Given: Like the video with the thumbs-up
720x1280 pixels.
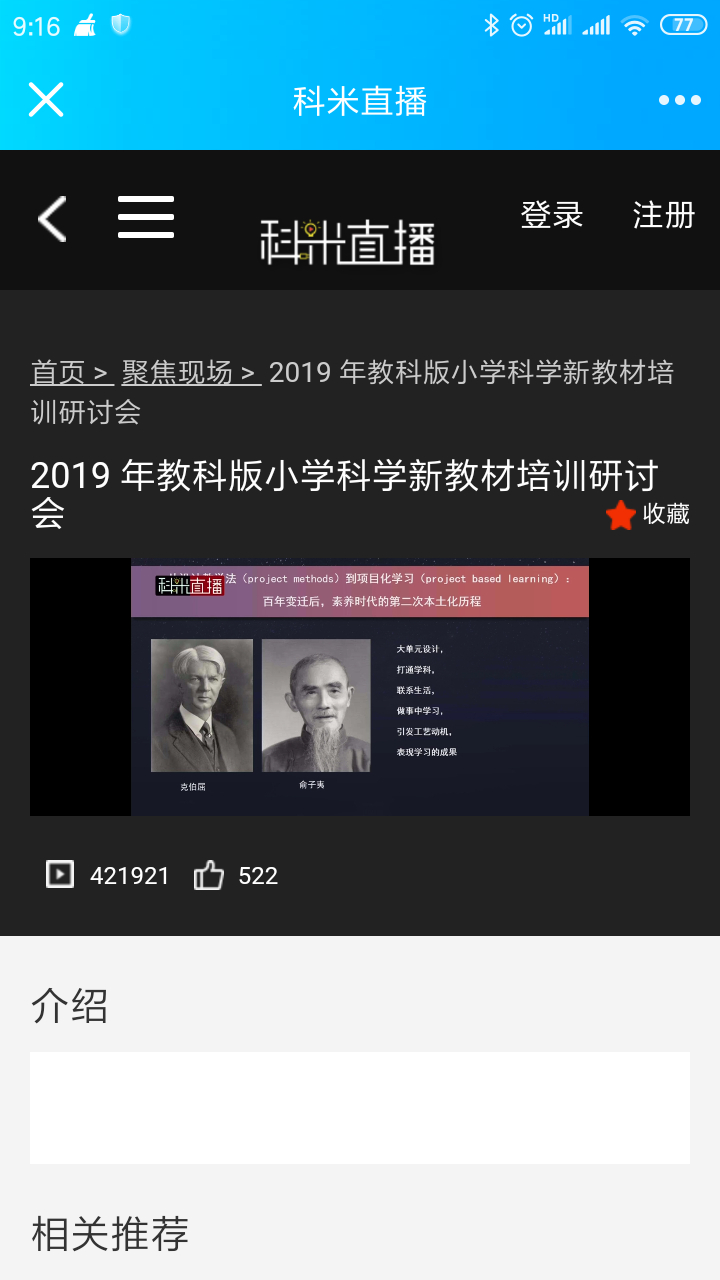Looking at the screenshot, I should click(209, 875).
